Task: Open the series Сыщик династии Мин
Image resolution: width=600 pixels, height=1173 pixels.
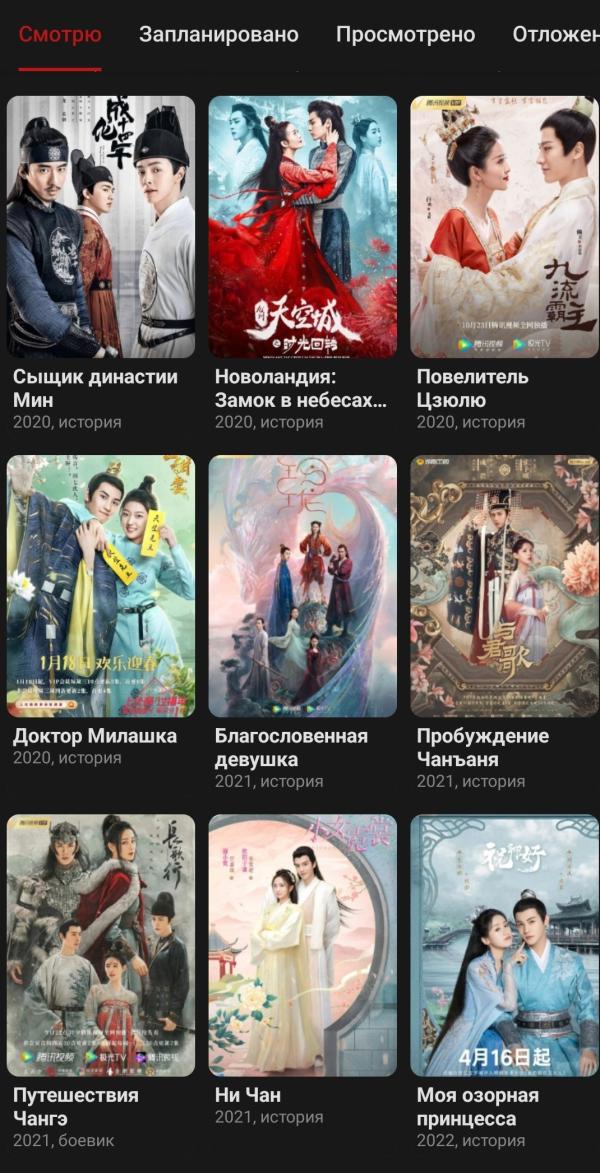Action: click(x=101, y=227)
